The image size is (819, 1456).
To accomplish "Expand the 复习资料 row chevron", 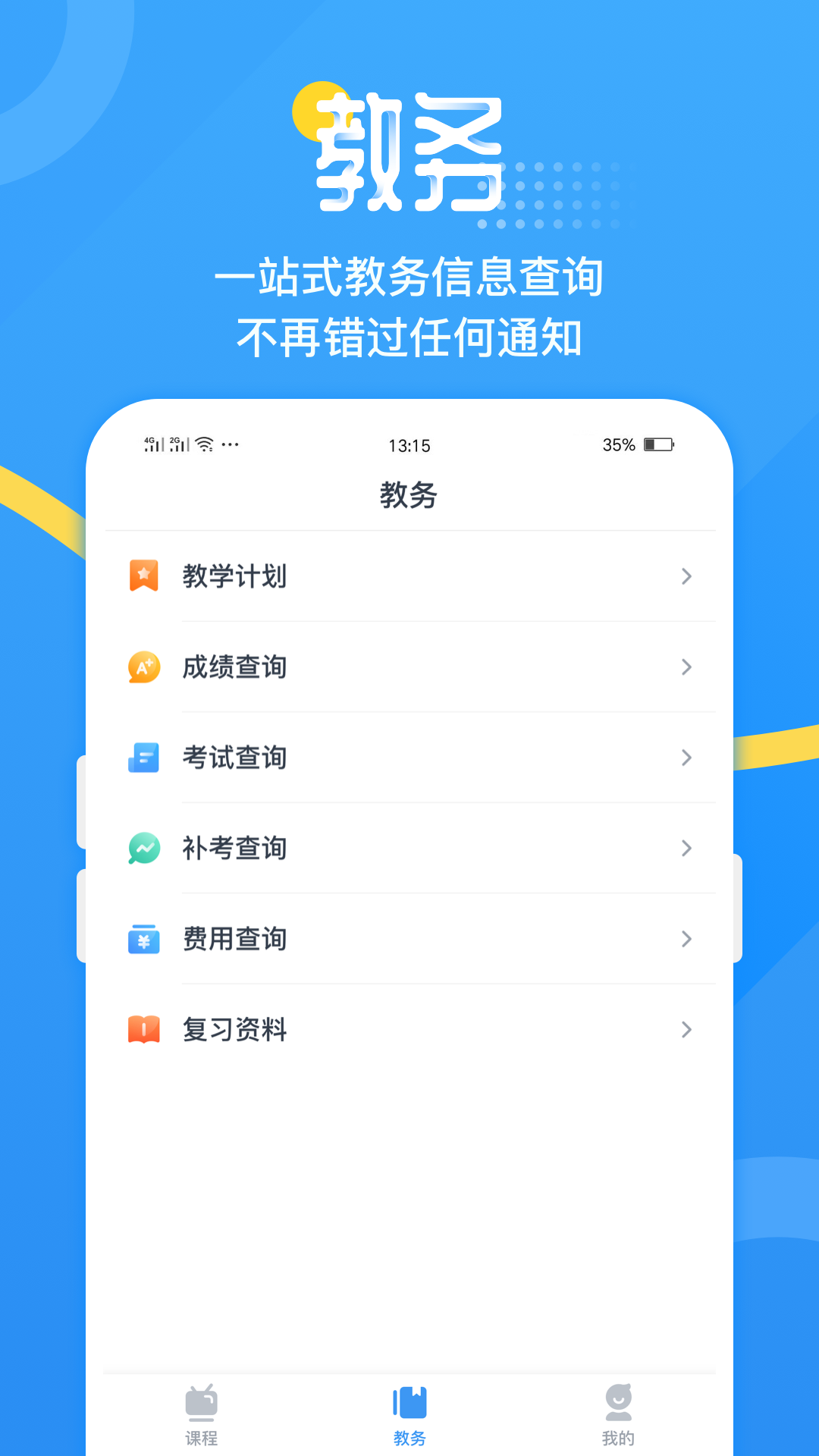I will click(x=687, y=1030).
